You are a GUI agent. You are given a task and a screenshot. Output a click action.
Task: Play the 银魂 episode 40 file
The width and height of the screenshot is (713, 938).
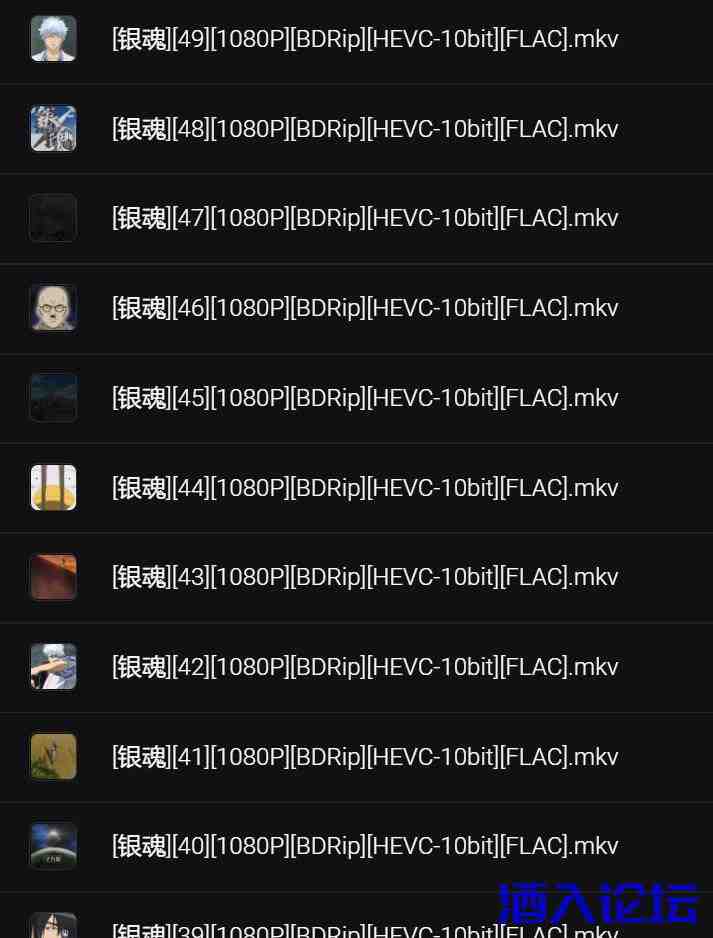pos(365,846)
